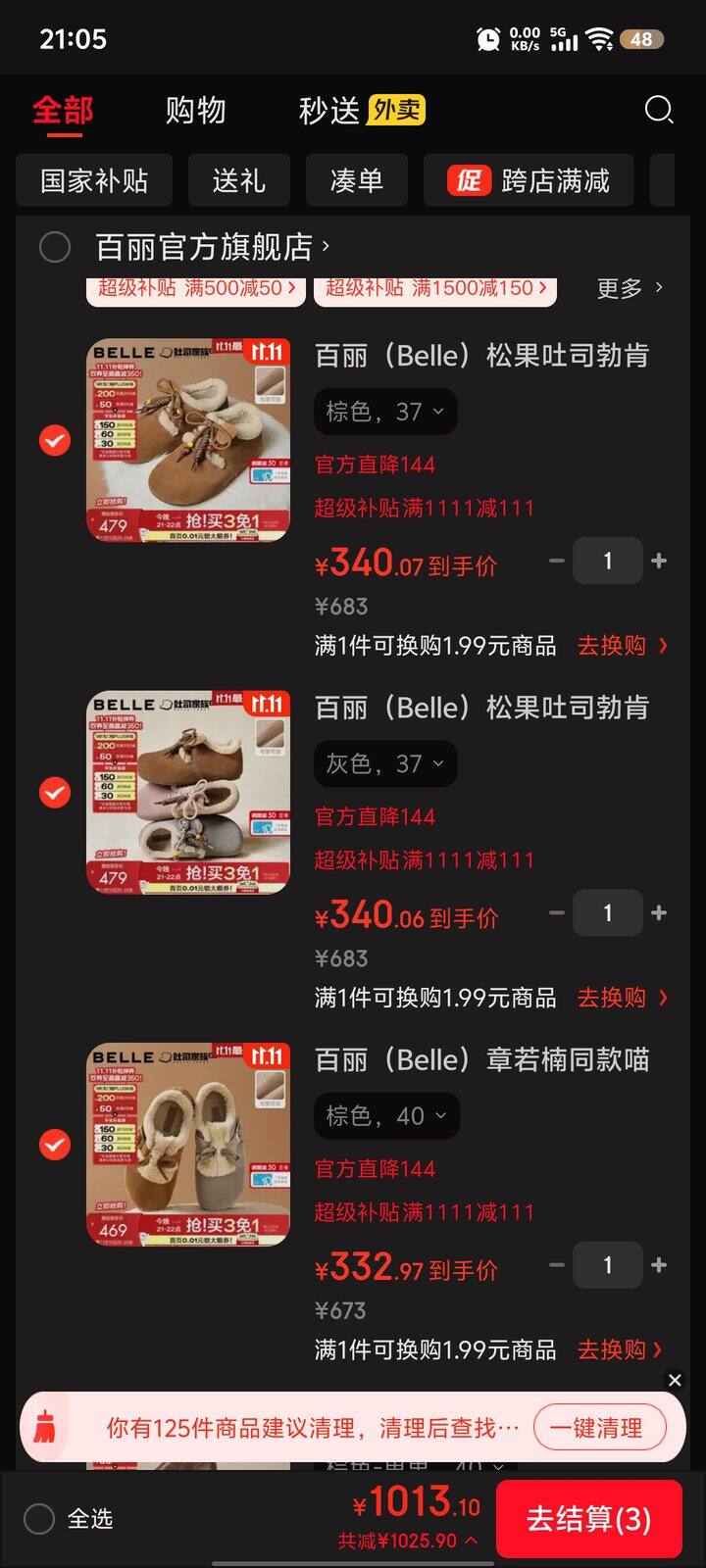Dismiss the cleanup suggestion banner
The image size is (706, 1568).
pyautogui.click(x=675, y=1379)
